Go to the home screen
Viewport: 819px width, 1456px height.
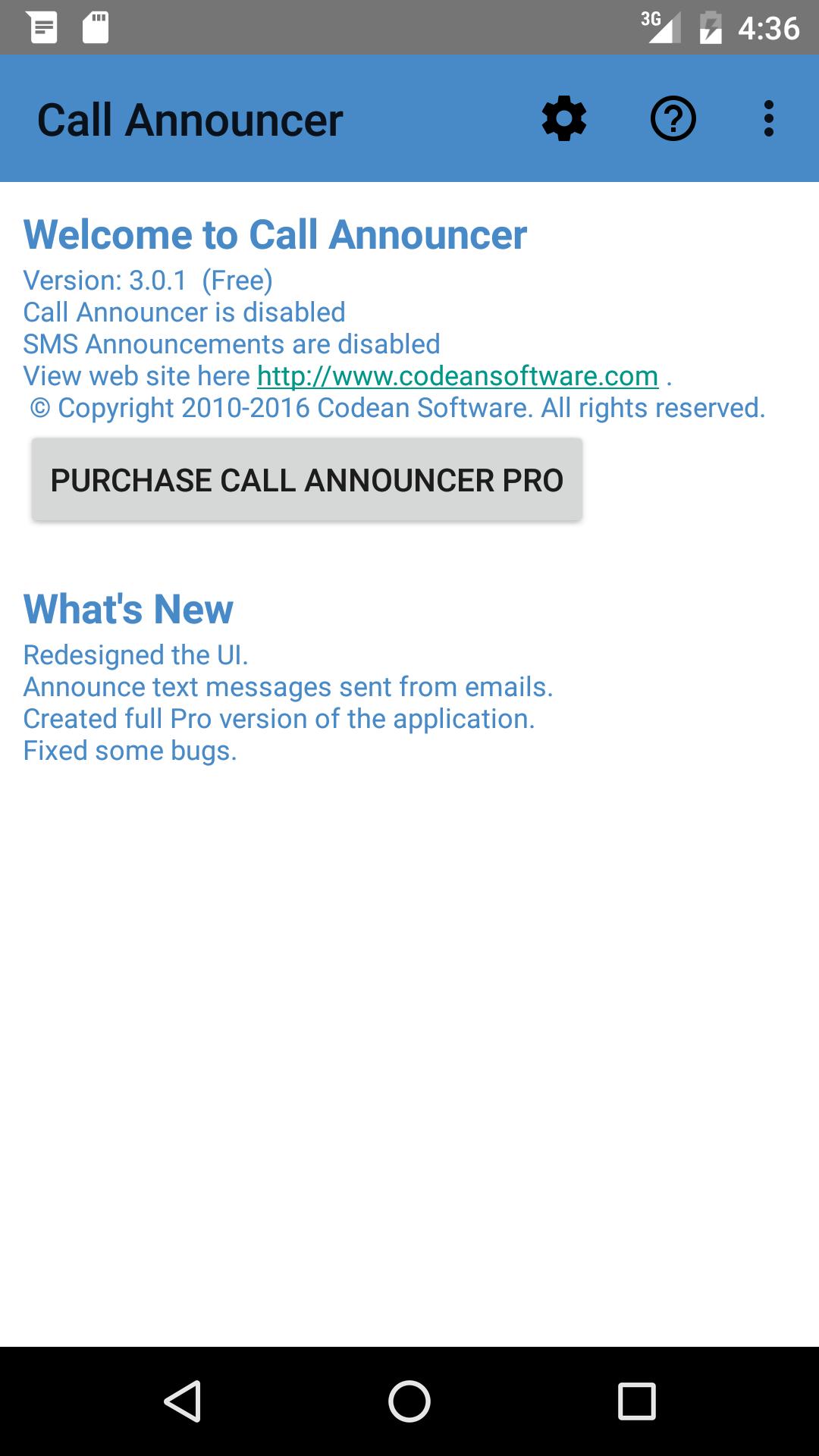(409, 1401)
